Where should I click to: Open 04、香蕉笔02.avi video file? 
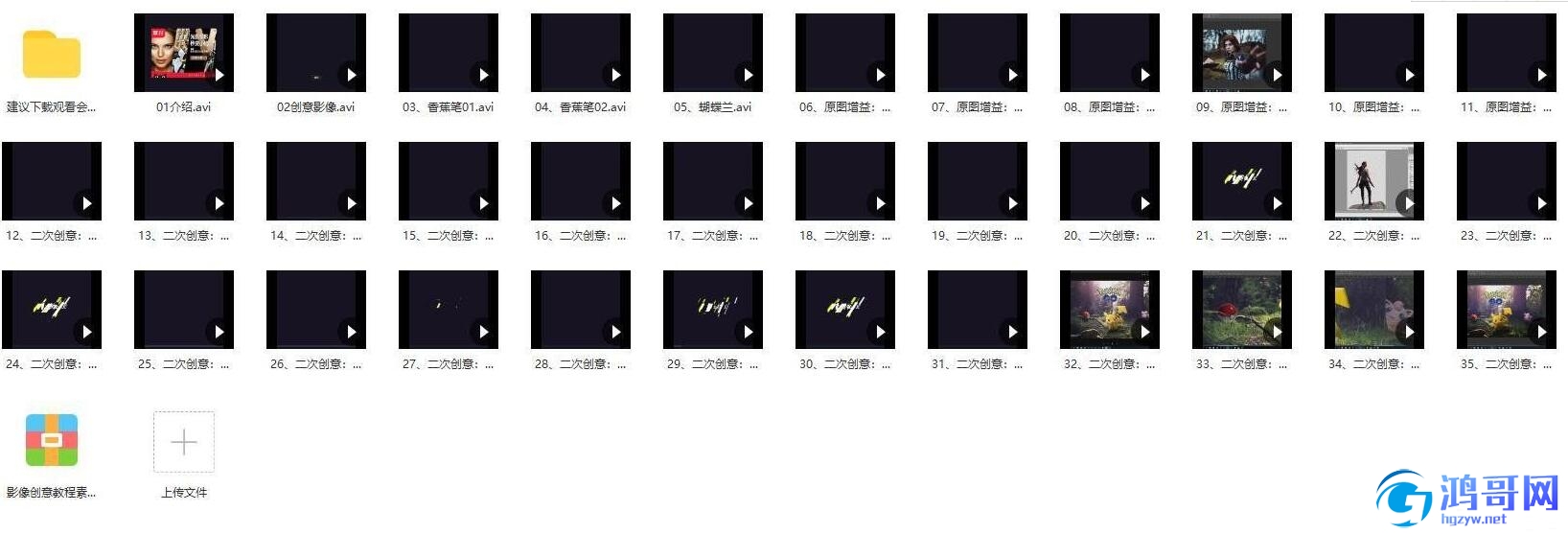tap(580, 53)
